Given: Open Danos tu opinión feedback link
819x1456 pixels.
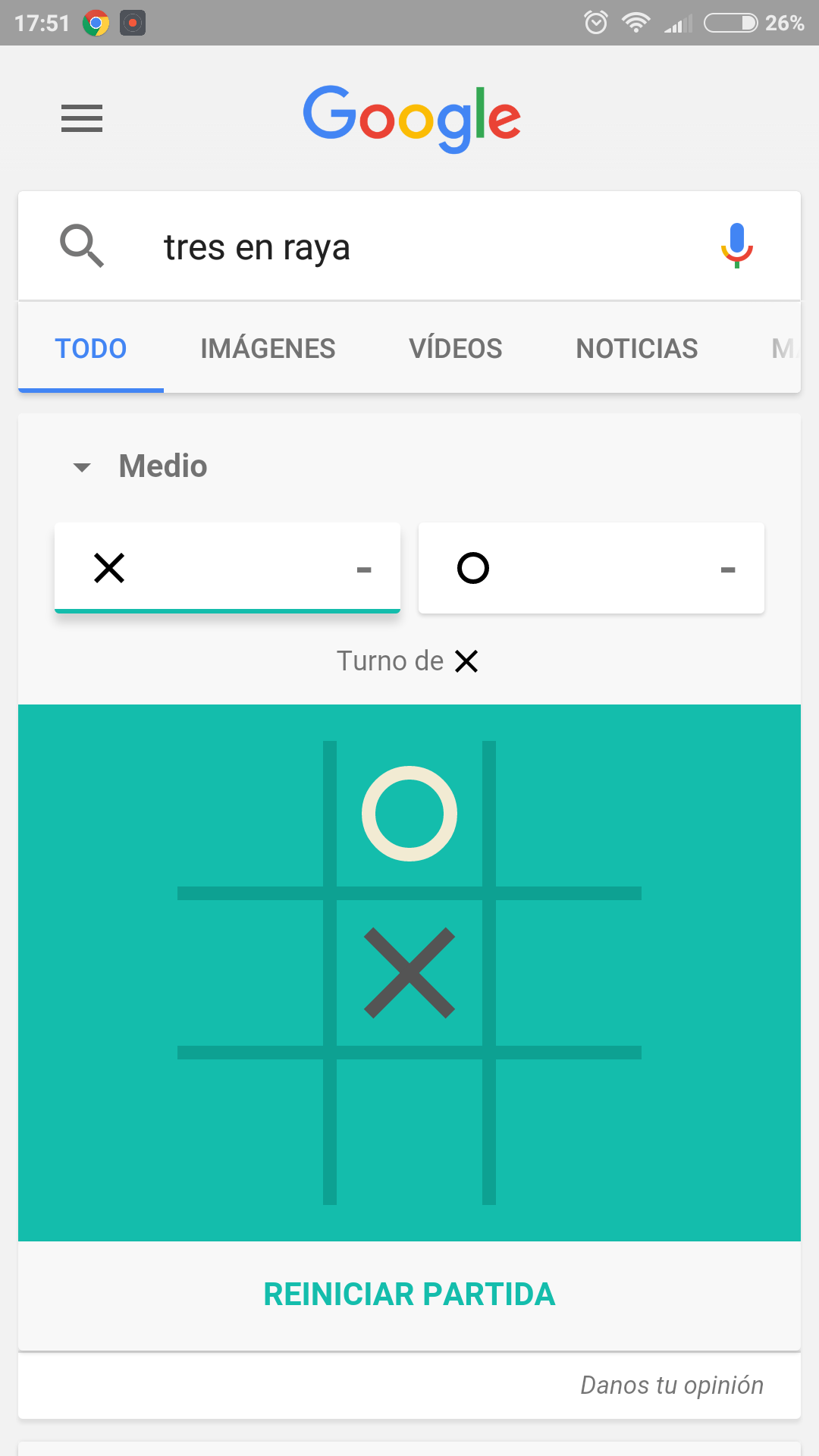Looking at the screenshot, I should pos(672,1385).
